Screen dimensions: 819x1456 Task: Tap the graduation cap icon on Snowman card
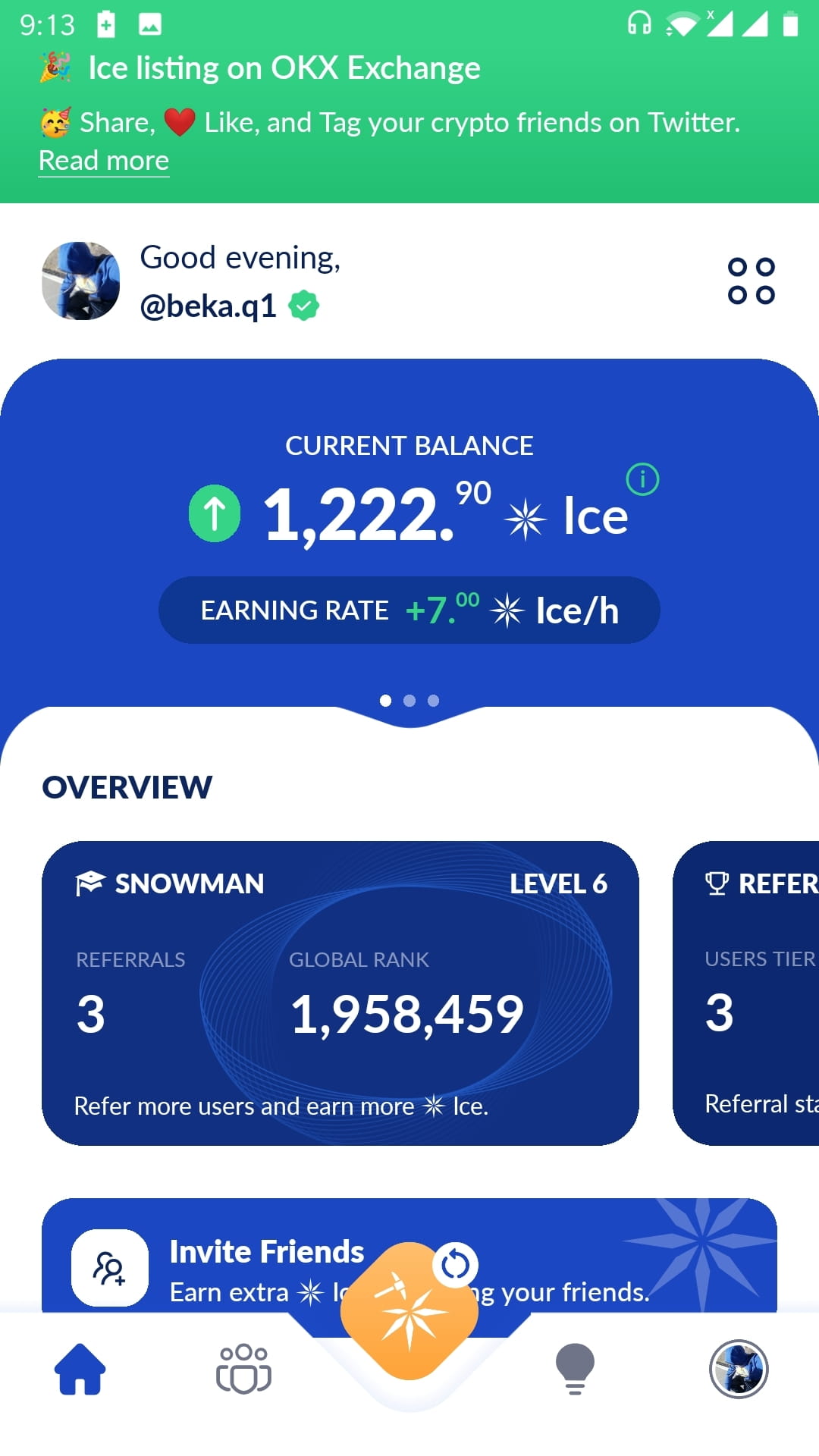[x=89, y=882]
